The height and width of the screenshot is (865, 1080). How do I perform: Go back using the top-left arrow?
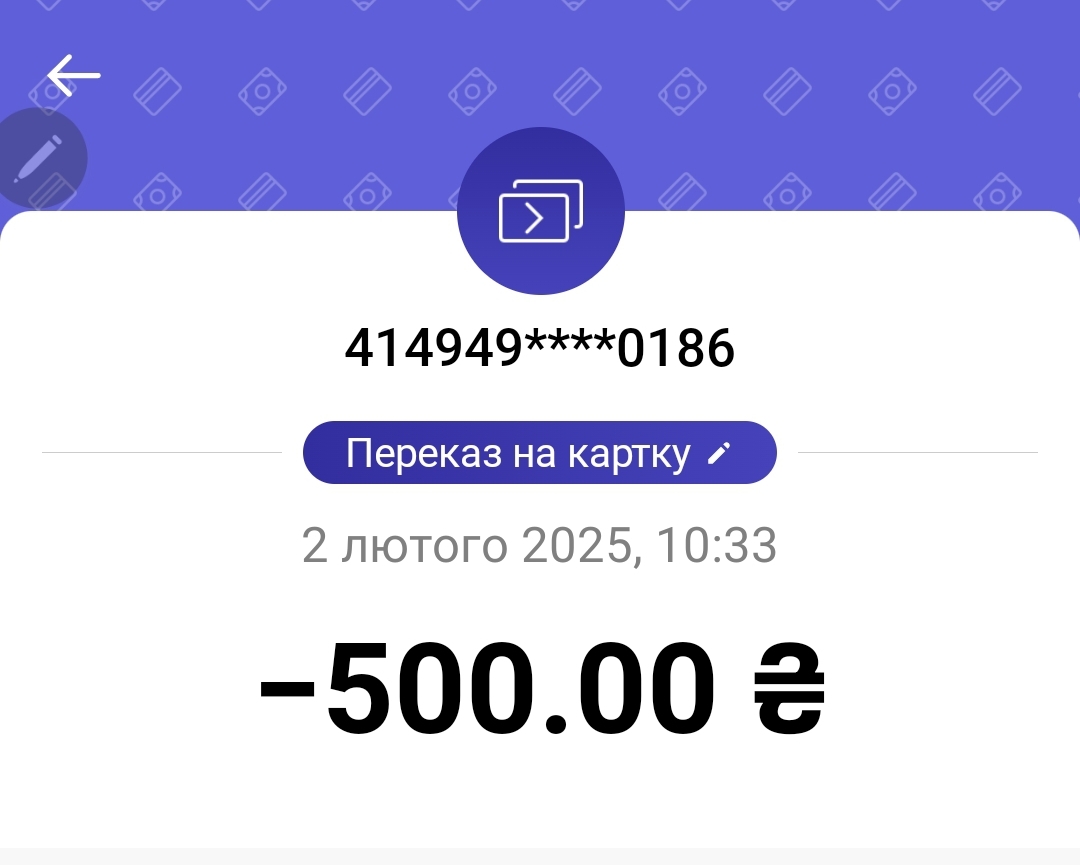(74, 75)
